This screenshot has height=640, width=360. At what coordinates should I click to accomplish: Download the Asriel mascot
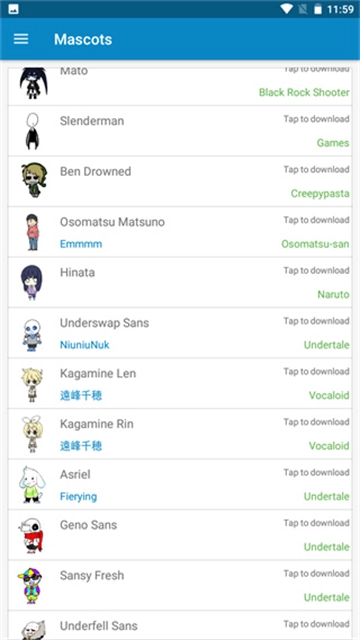pos(180,484)
